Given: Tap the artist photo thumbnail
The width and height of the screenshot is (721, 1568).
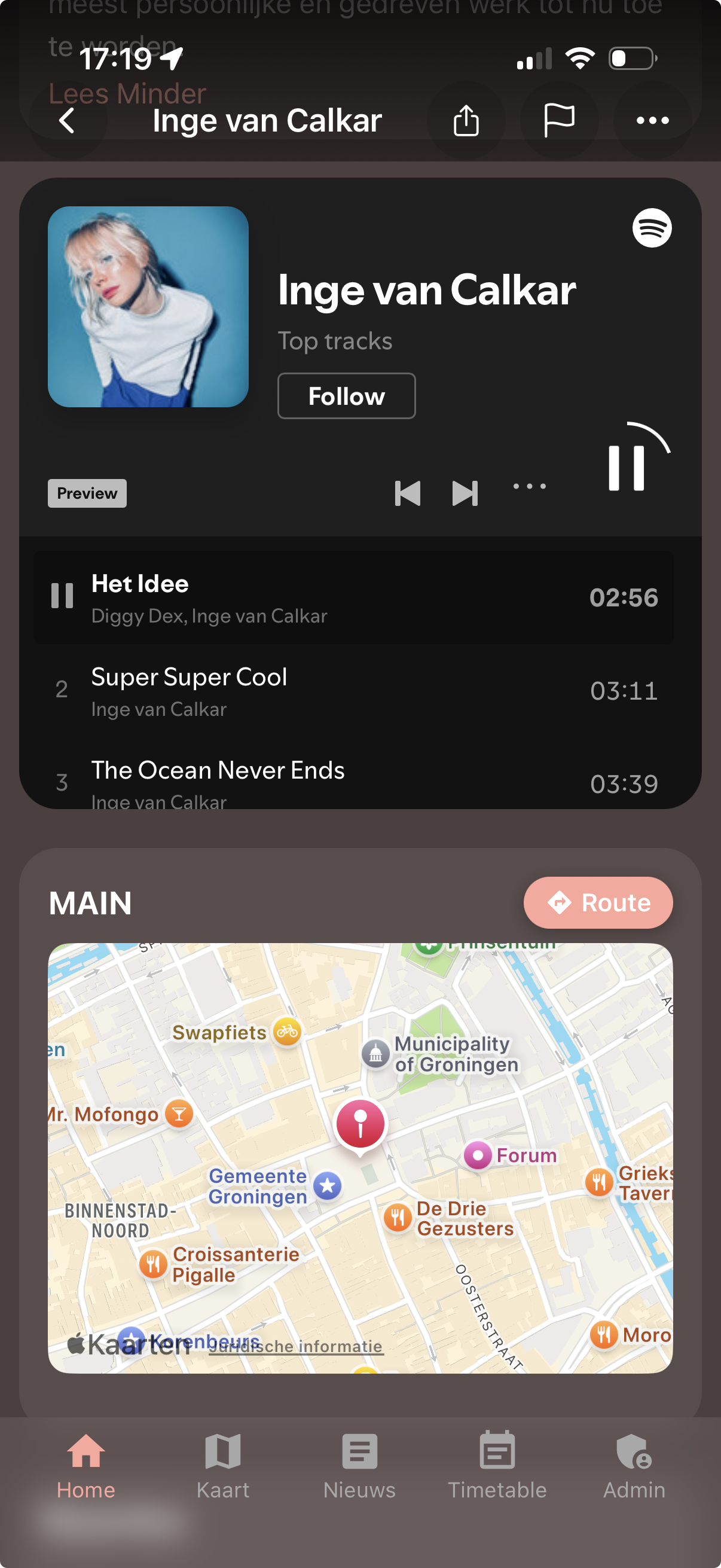Looking at the screenshot, I should pos(148,307).
